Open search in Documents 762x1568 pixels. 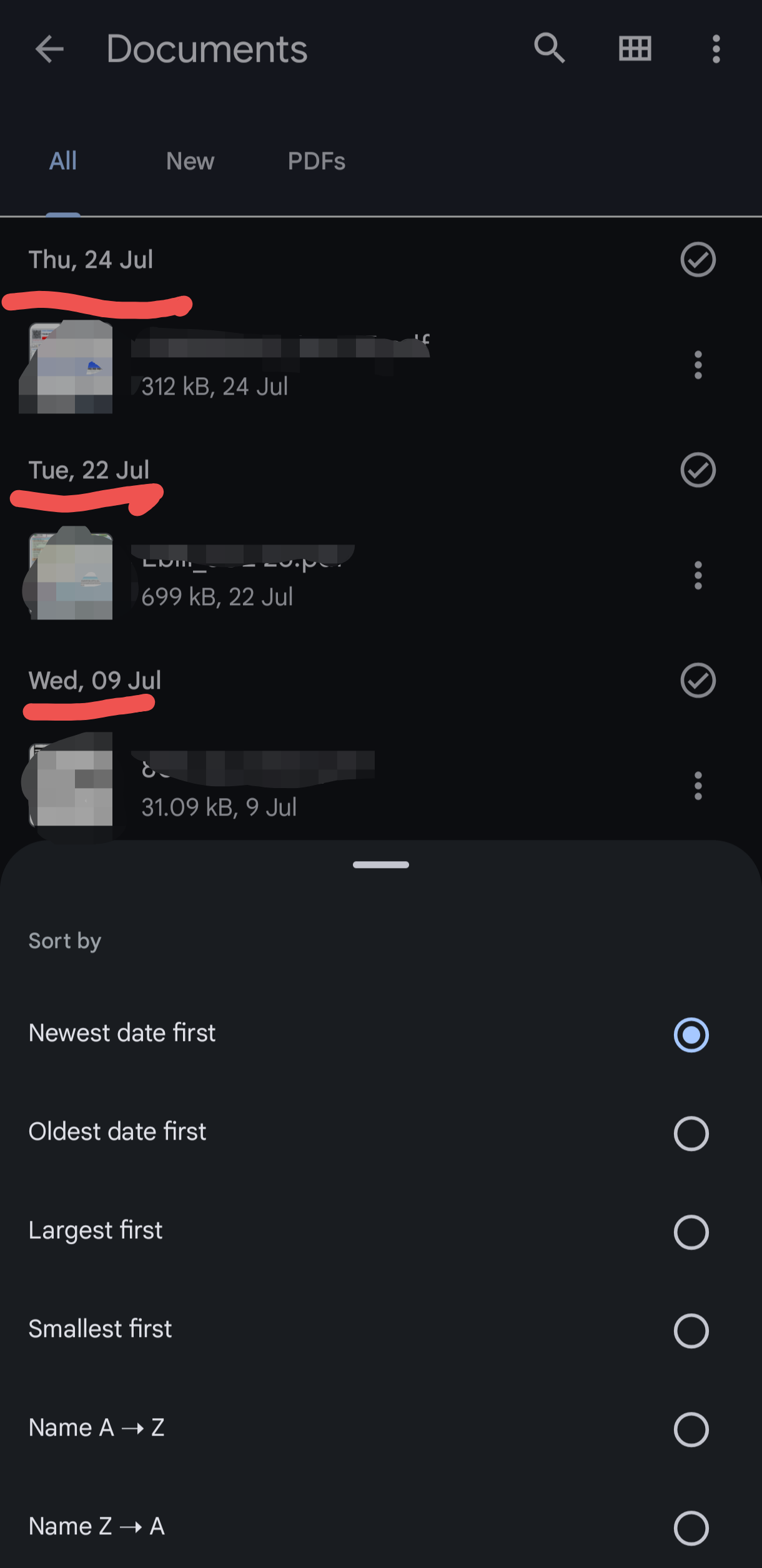coord(548,48)
